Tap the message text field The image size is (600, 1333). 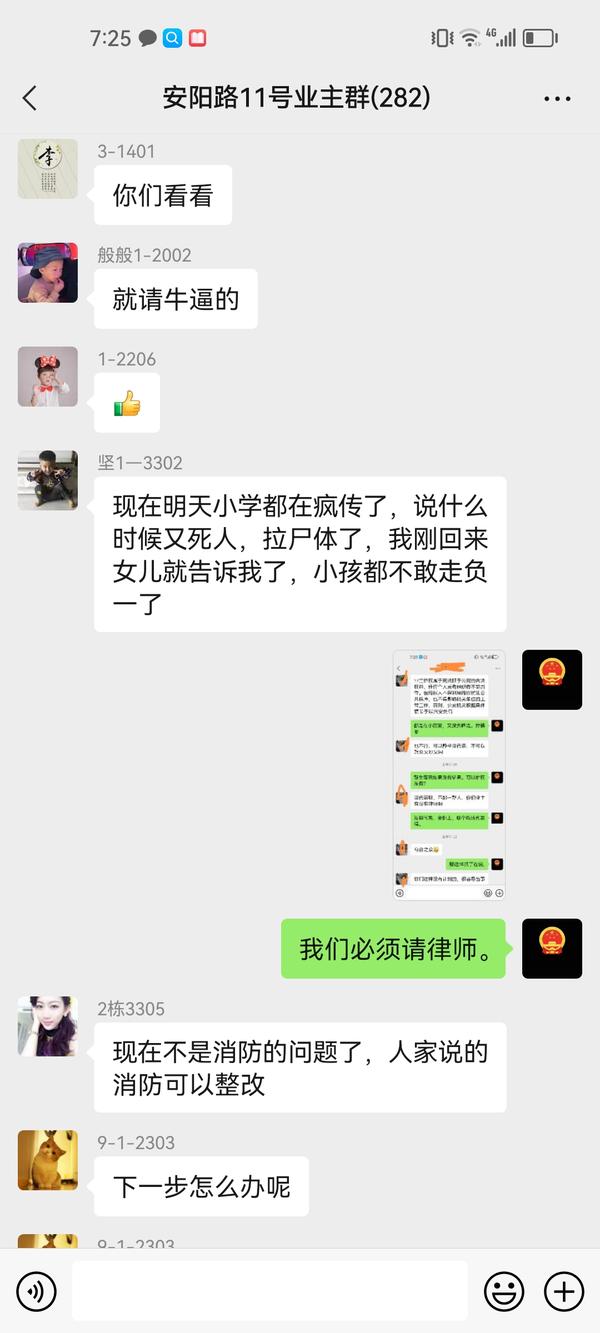[270, 1292]
